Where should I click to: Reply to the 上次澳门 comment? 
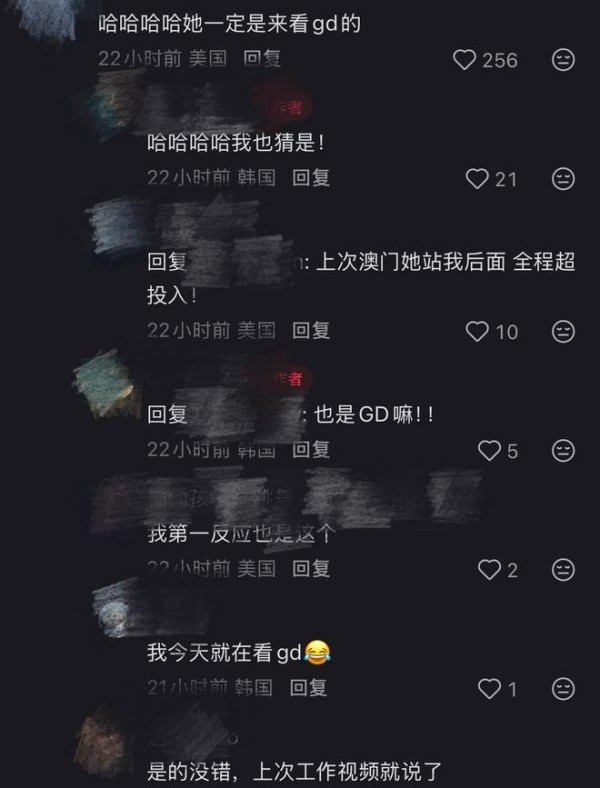(x=310, y=330)
